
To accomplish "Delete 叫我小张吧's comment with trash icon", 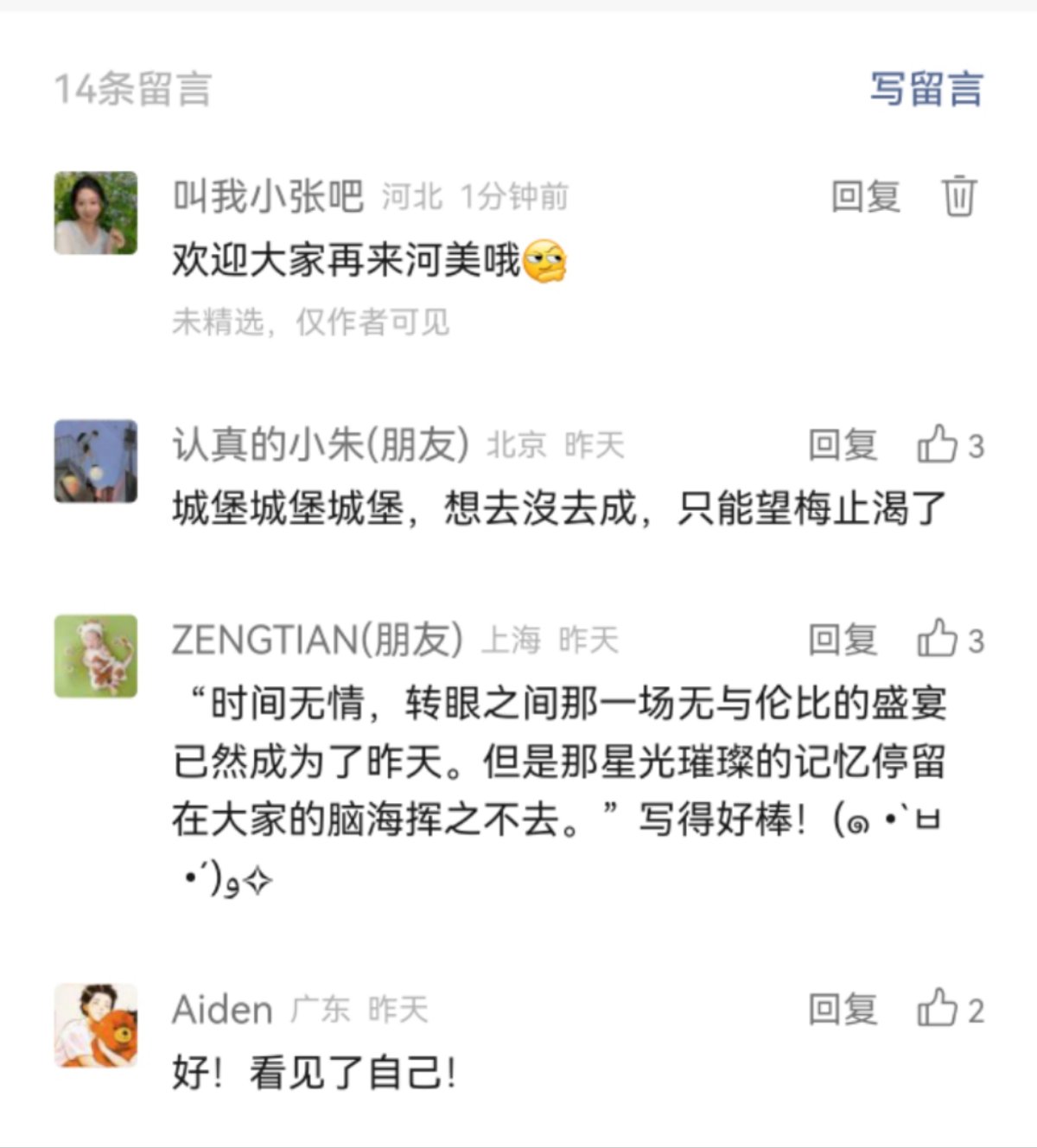I will (x=958, y=196).
